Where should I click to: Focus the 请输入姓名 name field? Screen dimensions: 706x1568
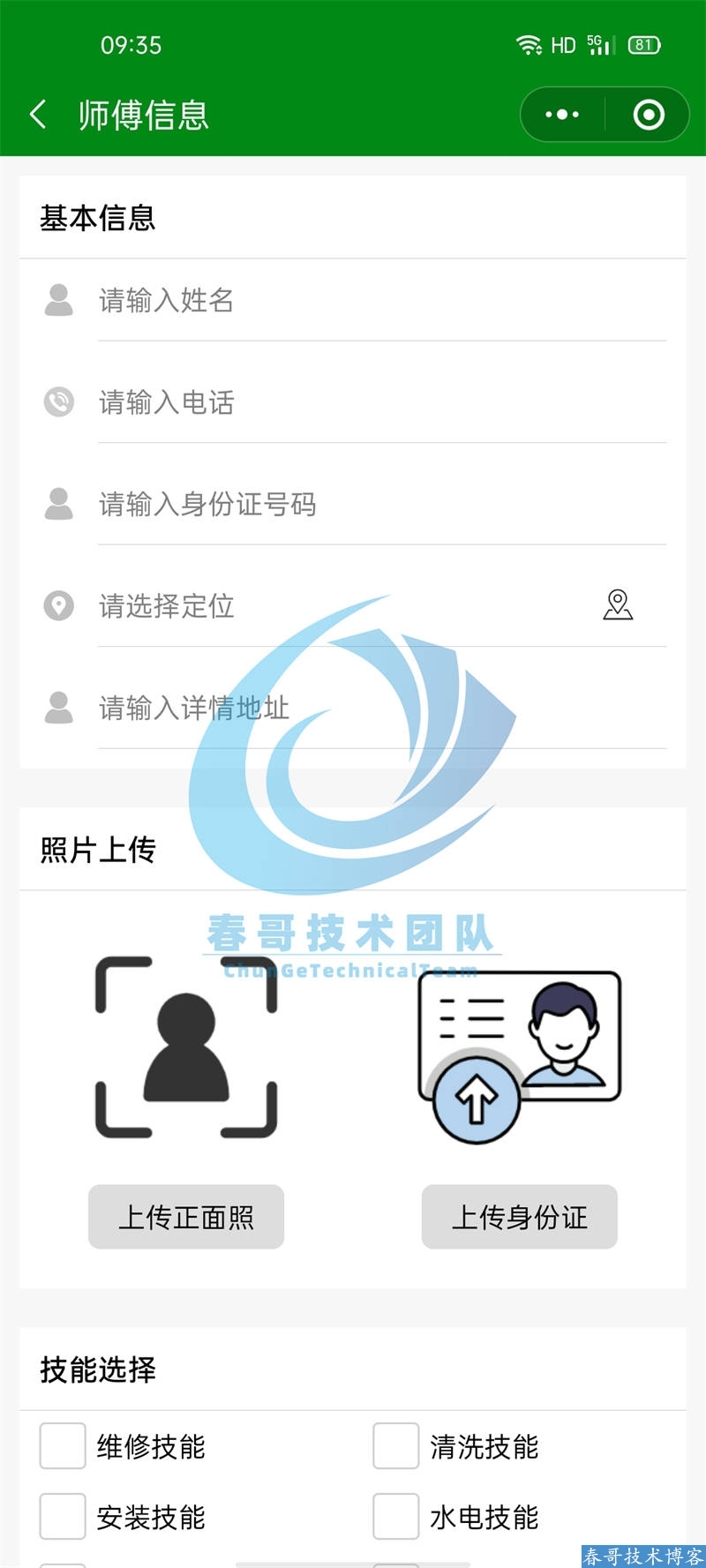point(379,301)
